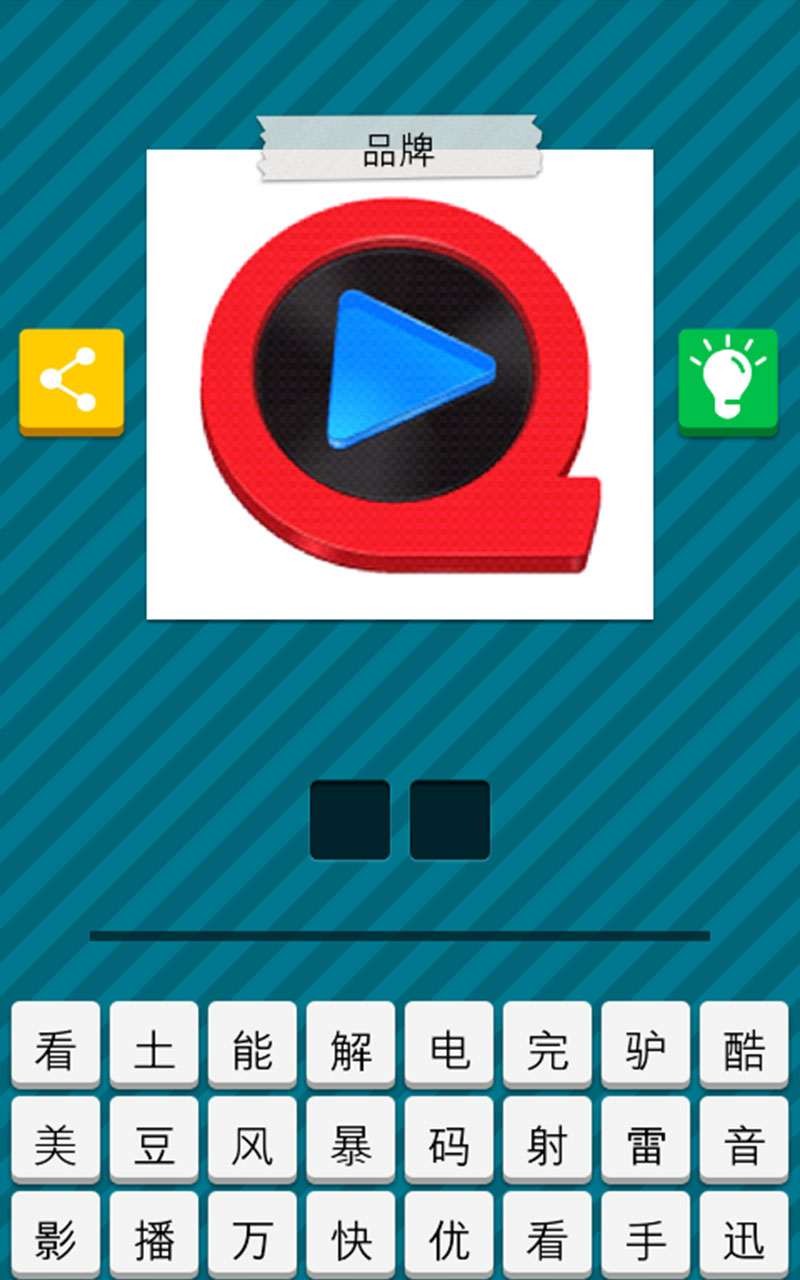This screenshot has height=1280, width=800.
Task: Select the 酷 character tile
Action: [x=744, y=1046]
